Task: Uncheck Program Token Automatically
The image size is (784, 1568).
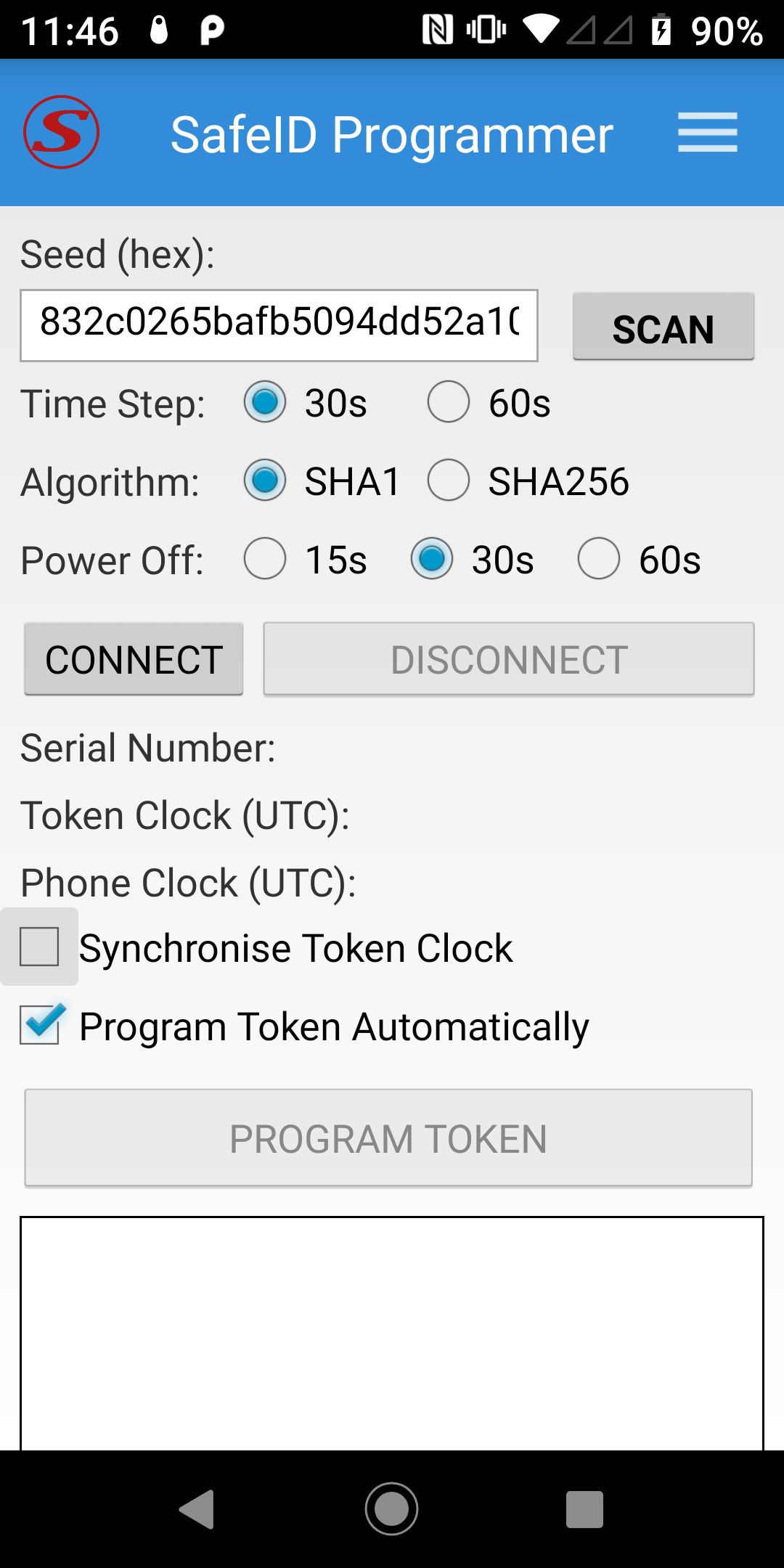Action: coord(39,1025)
